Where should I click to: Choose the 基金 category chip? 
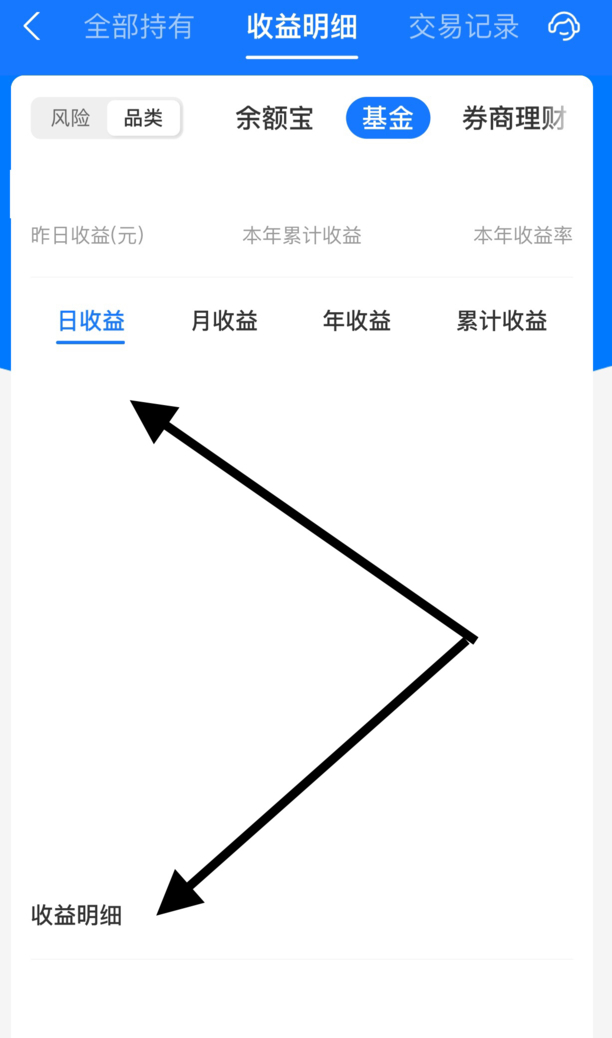coord(388,119)
